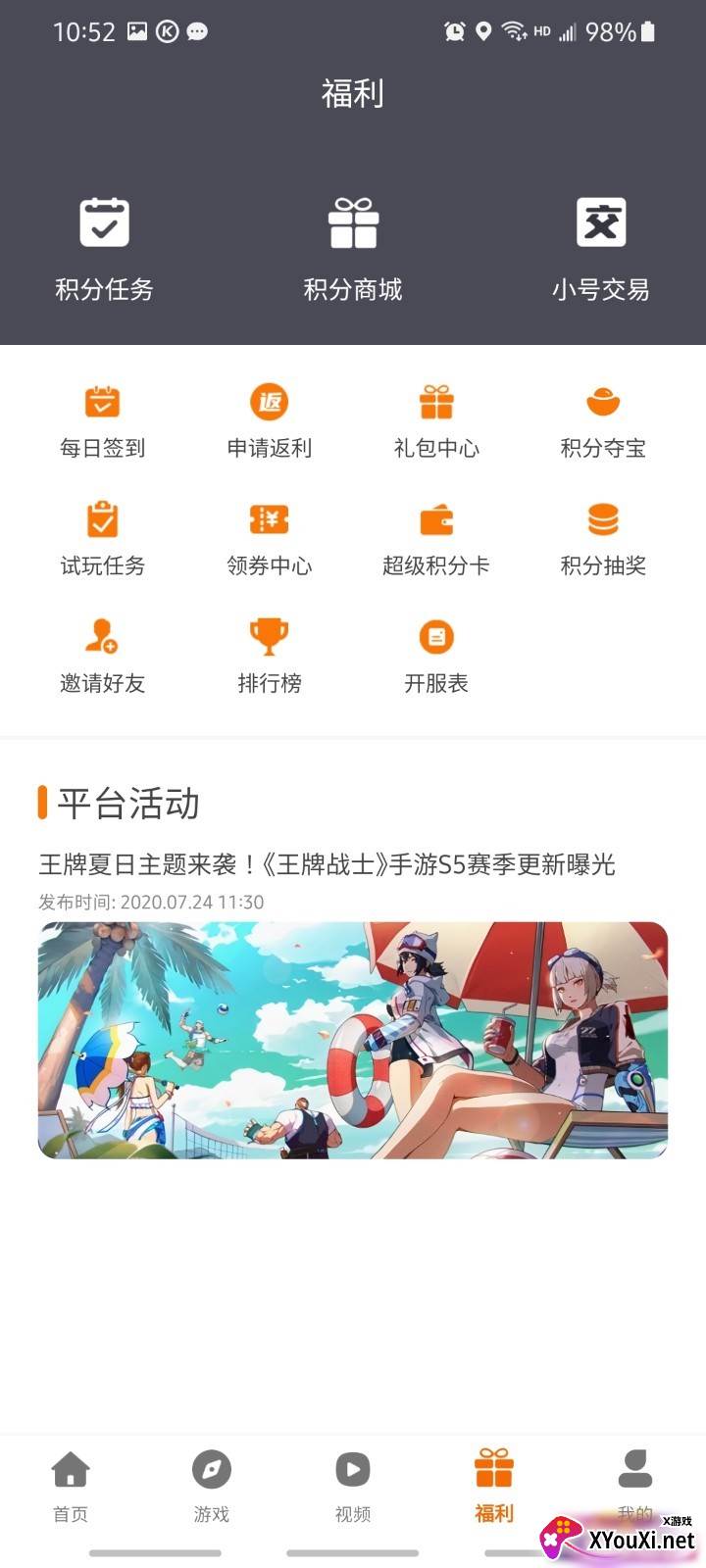
Task: Open the 王牌战士 S5 season banner
Action: [x=353, y=1039]
